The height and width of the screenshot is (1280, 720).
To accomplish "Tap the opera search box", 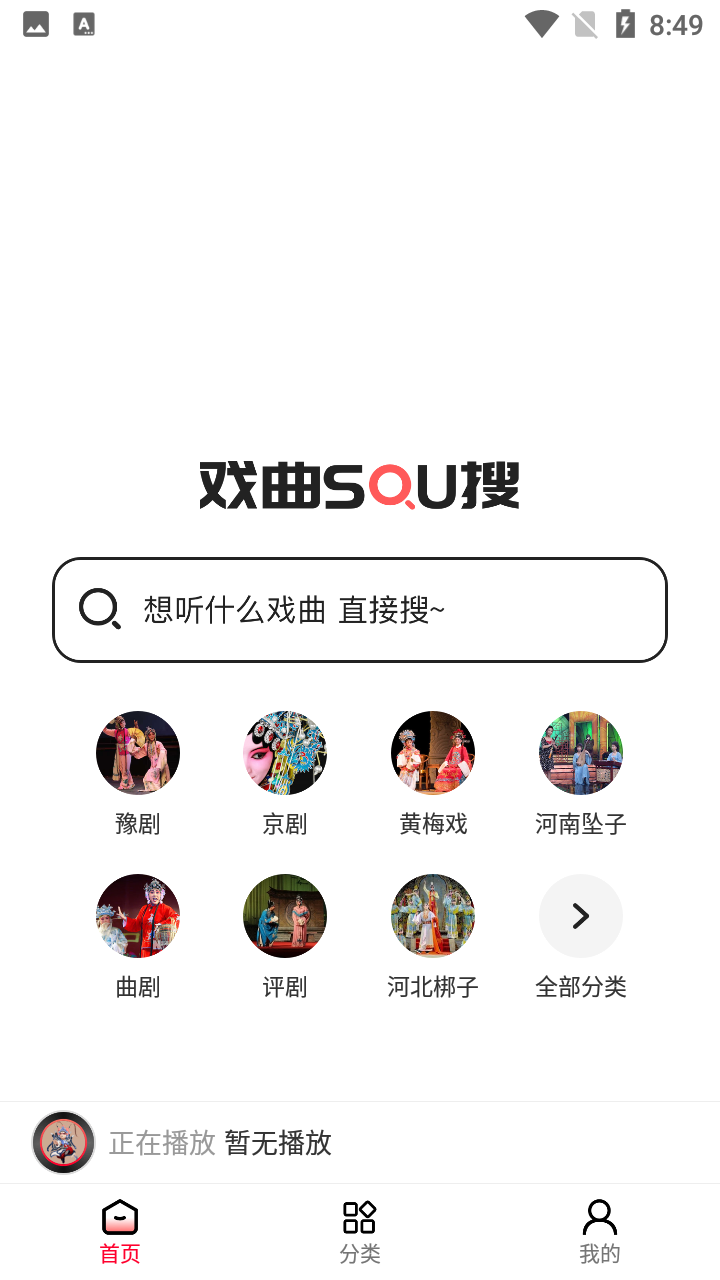I will pos(360,610).
